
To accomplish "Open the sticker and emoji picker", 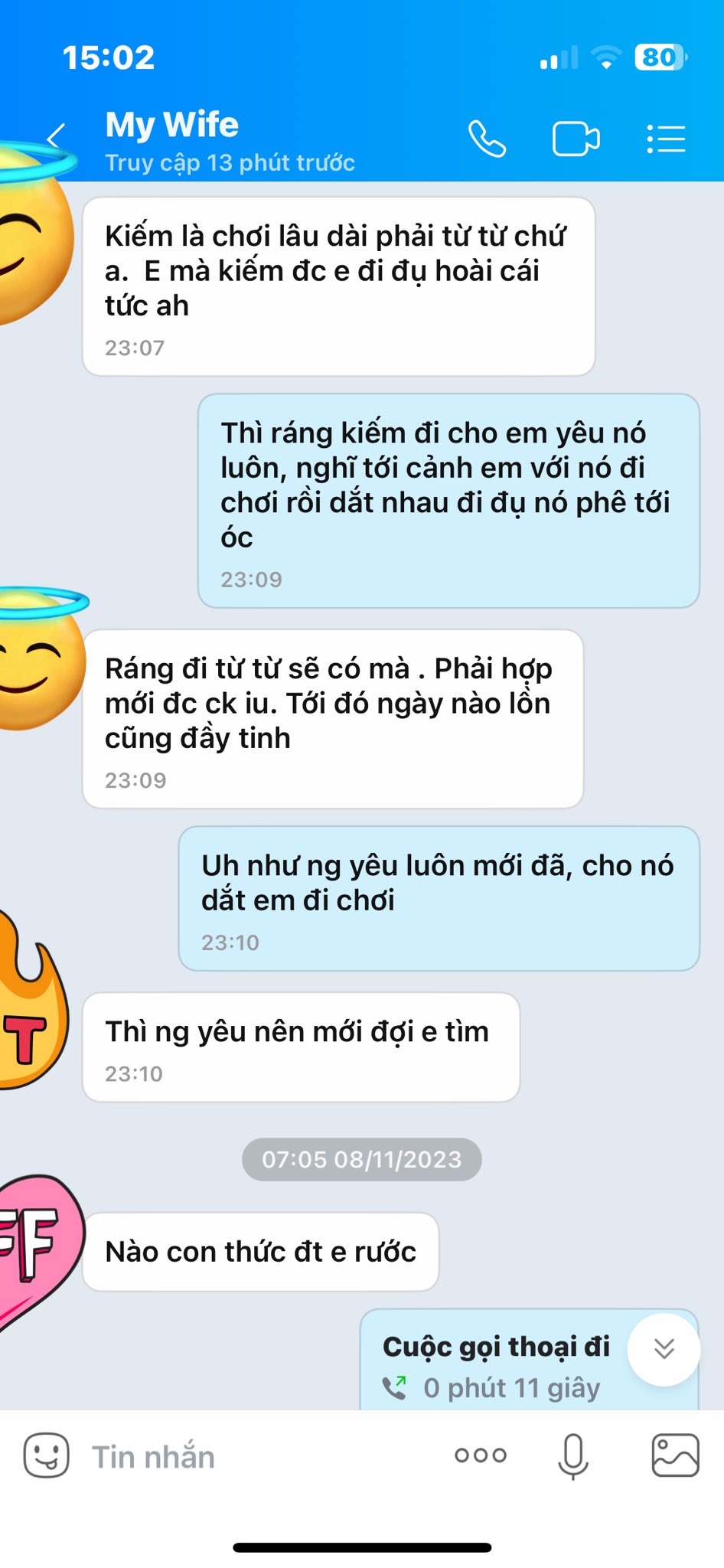I will (46, 1455).
